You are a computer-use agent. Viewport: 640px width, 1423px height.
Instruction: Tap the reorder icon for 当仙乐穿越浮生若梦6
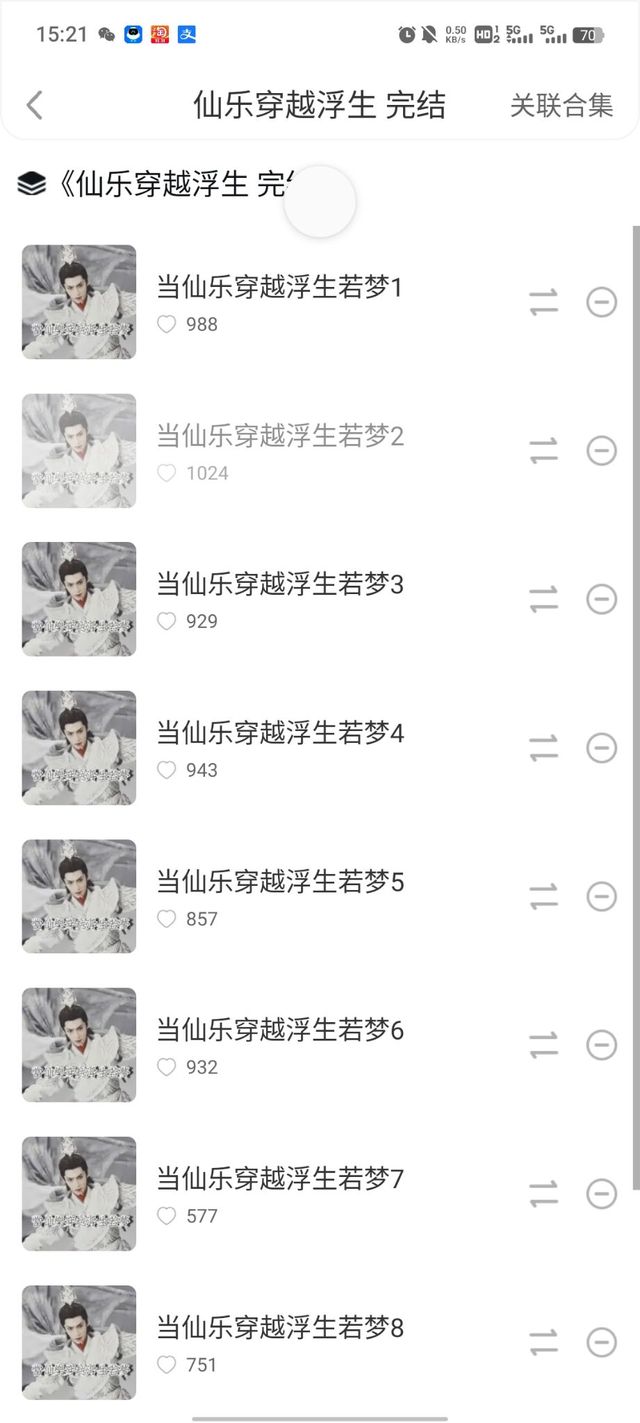(x=544, y=1045)
